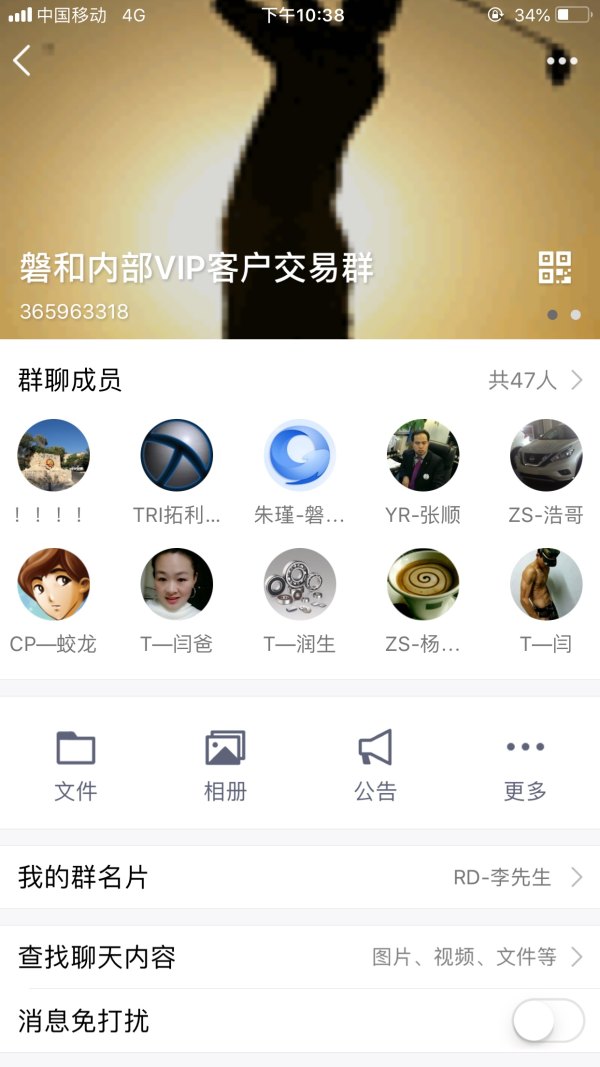Viewport: 600px width, 1067px height.
Task: Edit 我的群名片 group card
Action: pos(300,878)
